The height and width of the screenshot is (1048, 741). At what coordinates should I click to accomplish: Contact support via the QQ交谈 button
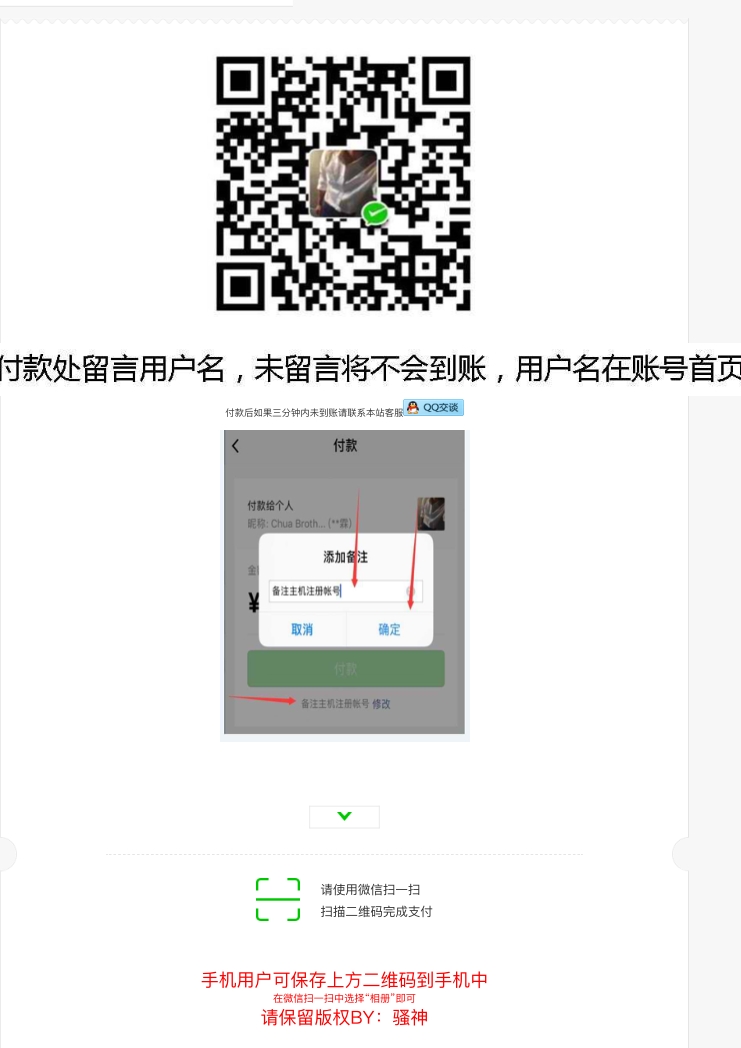(x=434, y=408)
